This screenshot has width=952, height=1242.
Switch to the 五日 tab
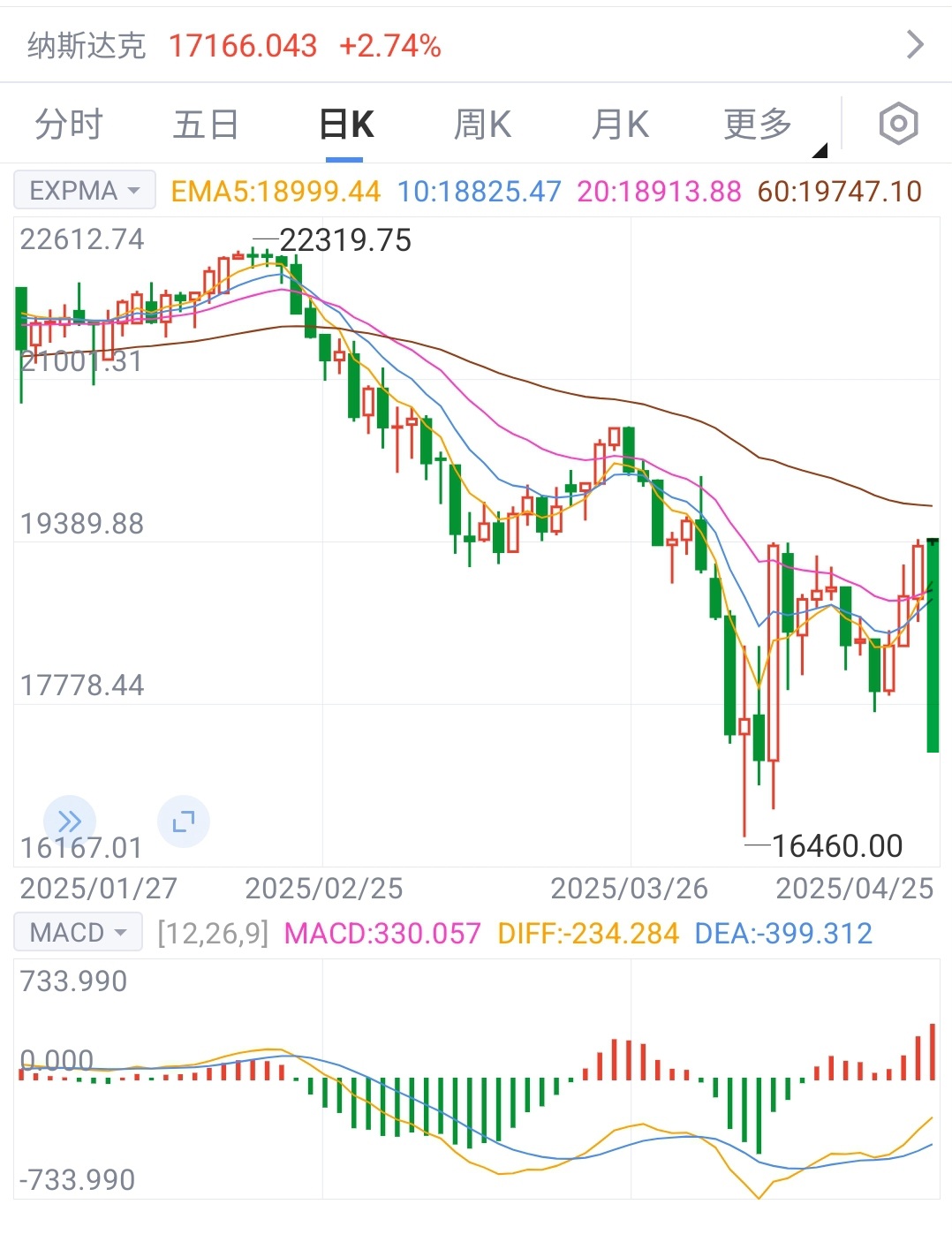click(206, 125)
